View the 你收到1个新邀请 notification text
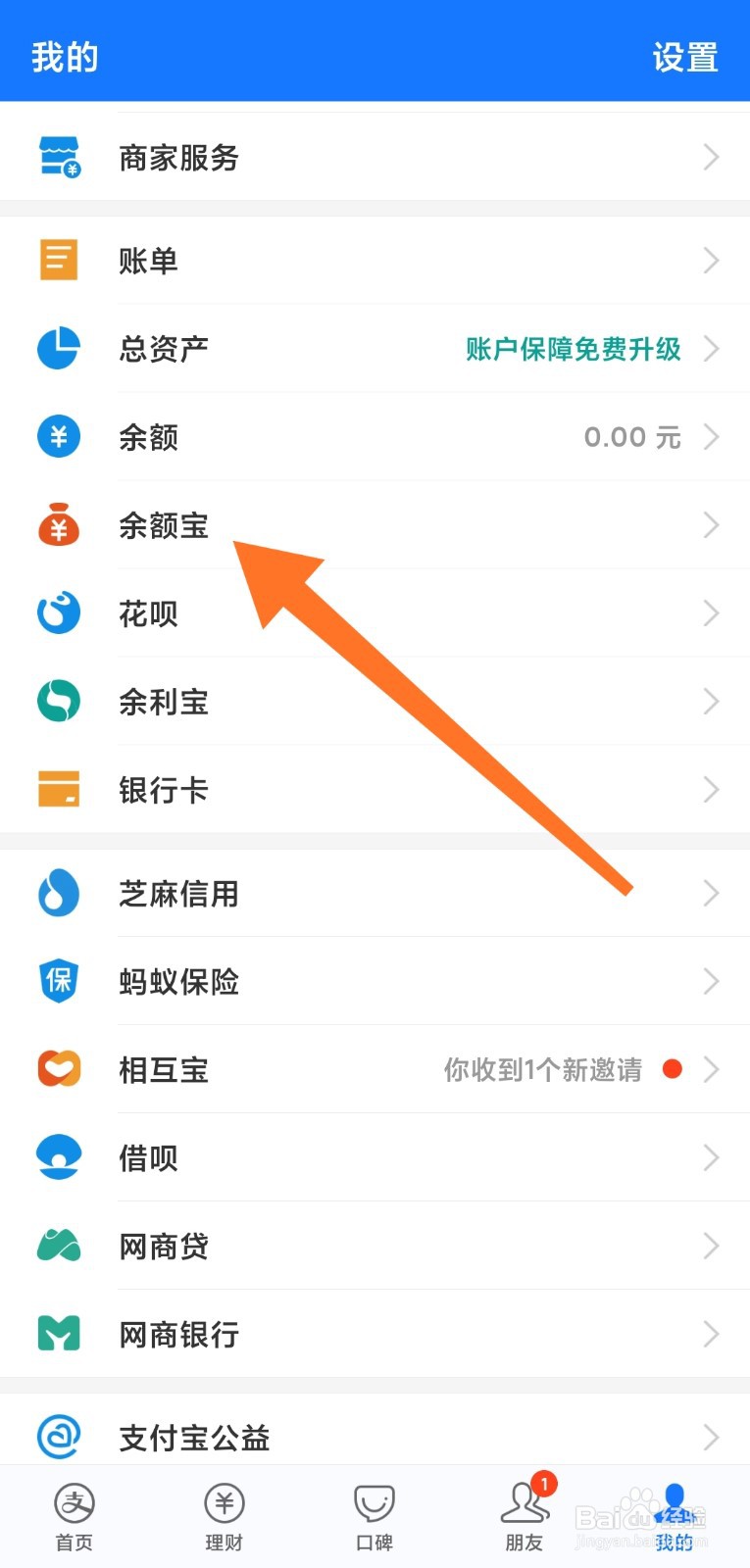This screenshot has height=1568, width=750. [542, 1069]
